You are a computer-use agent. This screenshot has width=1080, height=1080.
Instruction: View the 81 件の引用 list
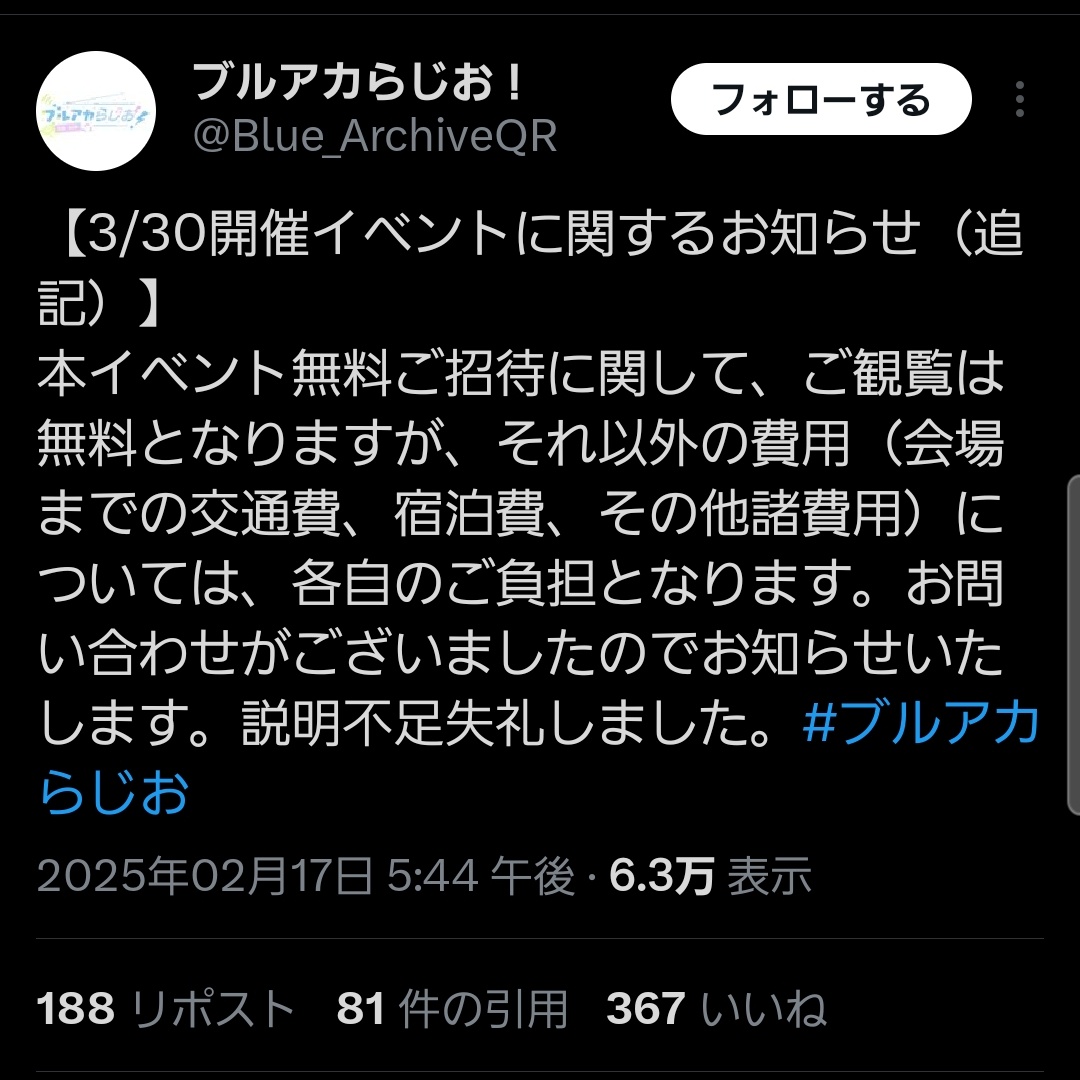click(x=452, y=1009)
